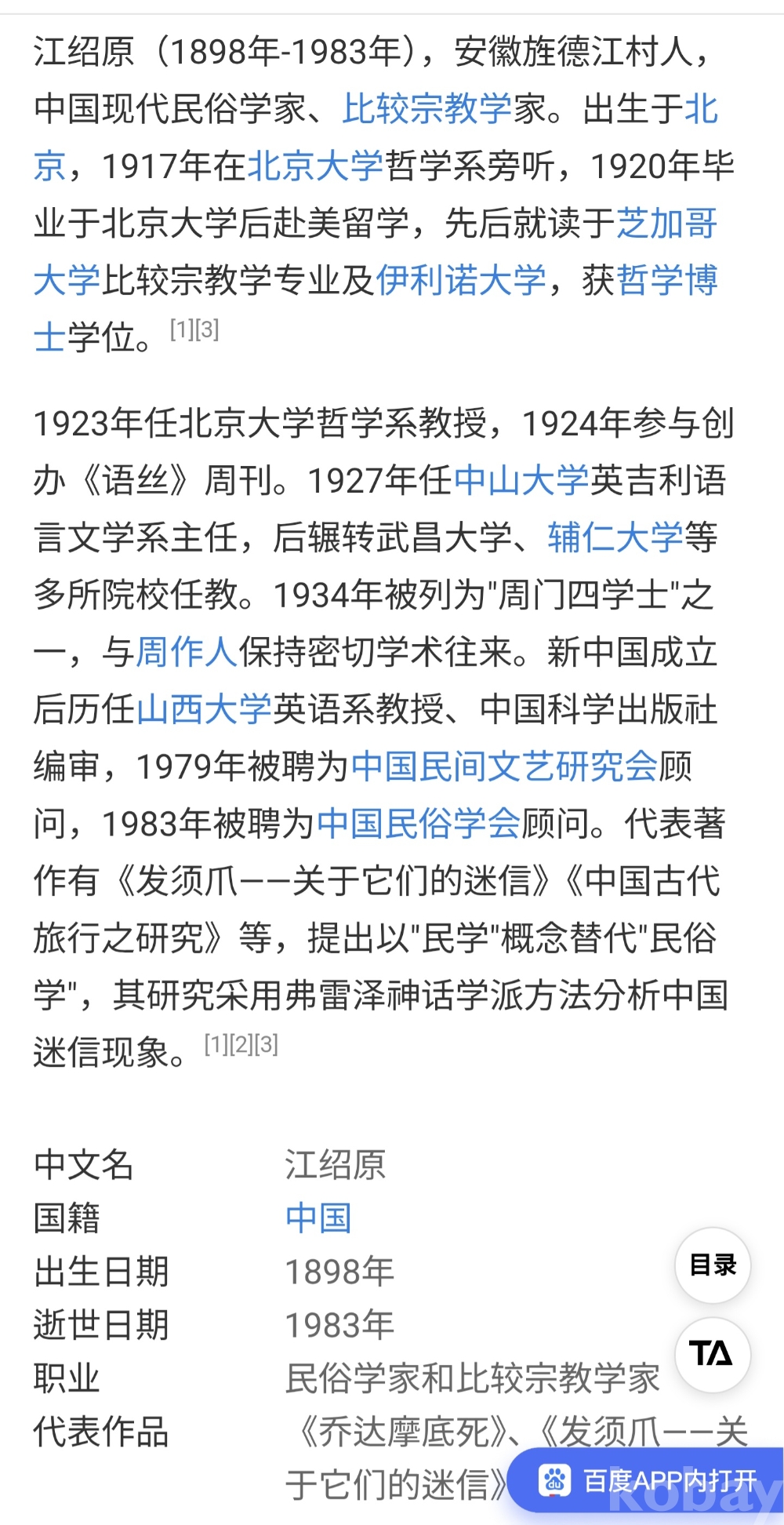Follow the 伊利诺大学 link
This screenshot has width=784, height=1525.
point(461,280)
